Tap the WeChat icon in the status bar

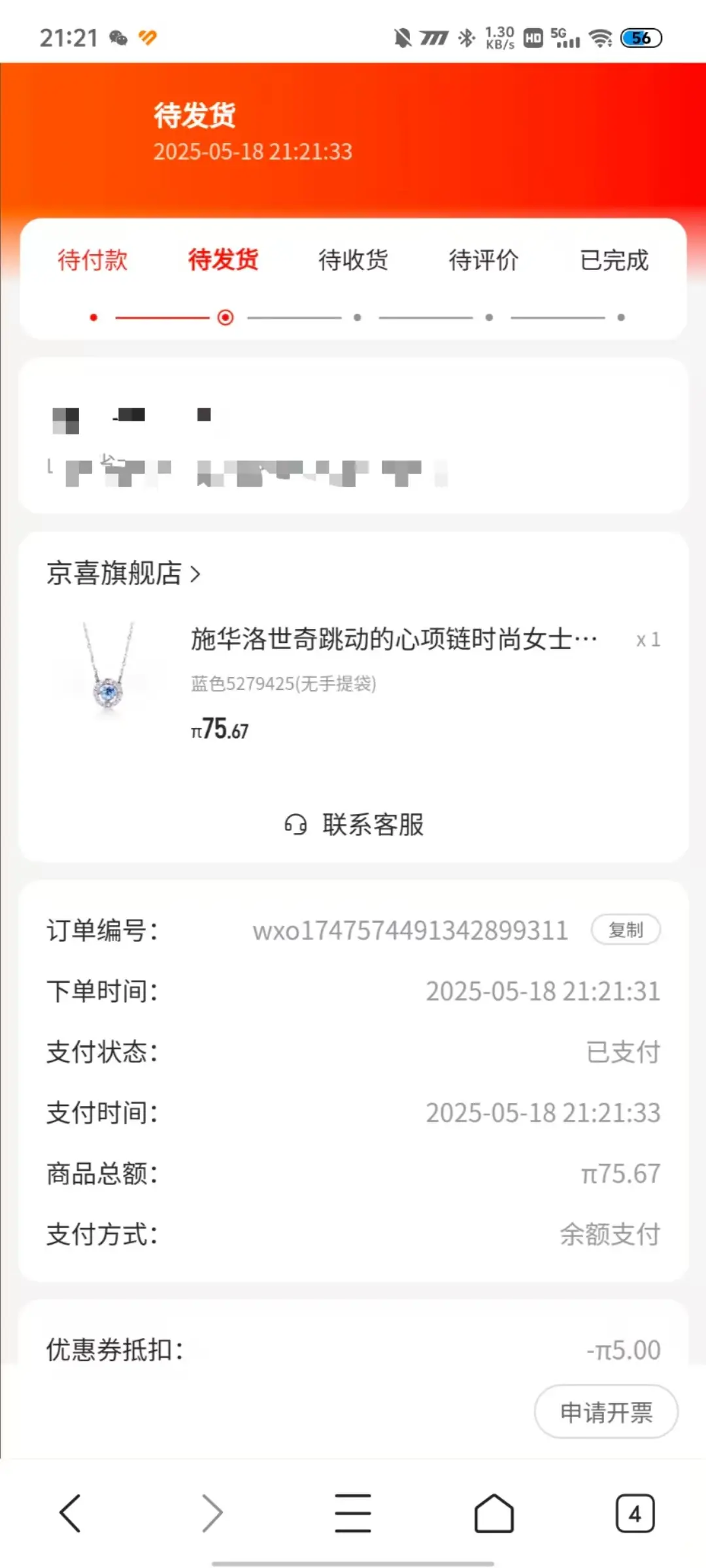click(x=118, y=37)
